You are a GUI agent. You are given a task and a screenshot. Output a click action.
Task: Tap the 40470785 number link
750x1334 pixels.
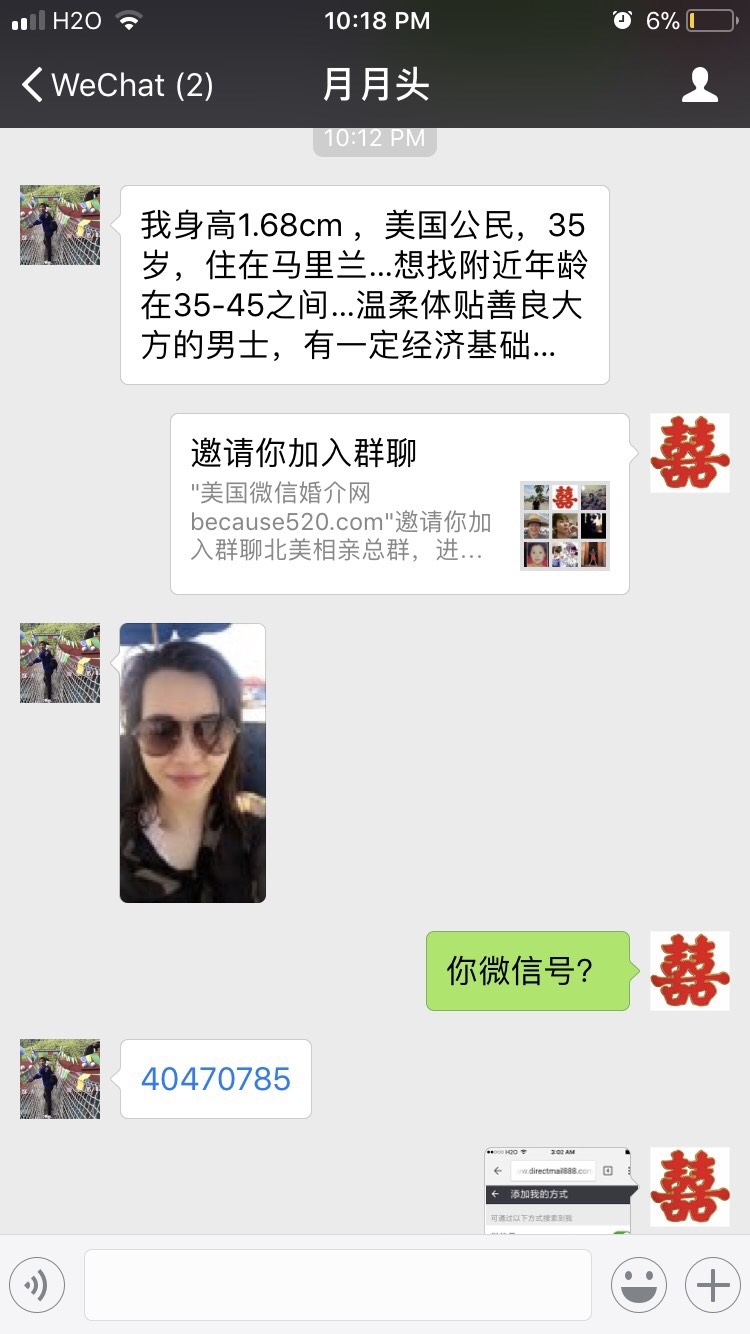point(216,1079)
